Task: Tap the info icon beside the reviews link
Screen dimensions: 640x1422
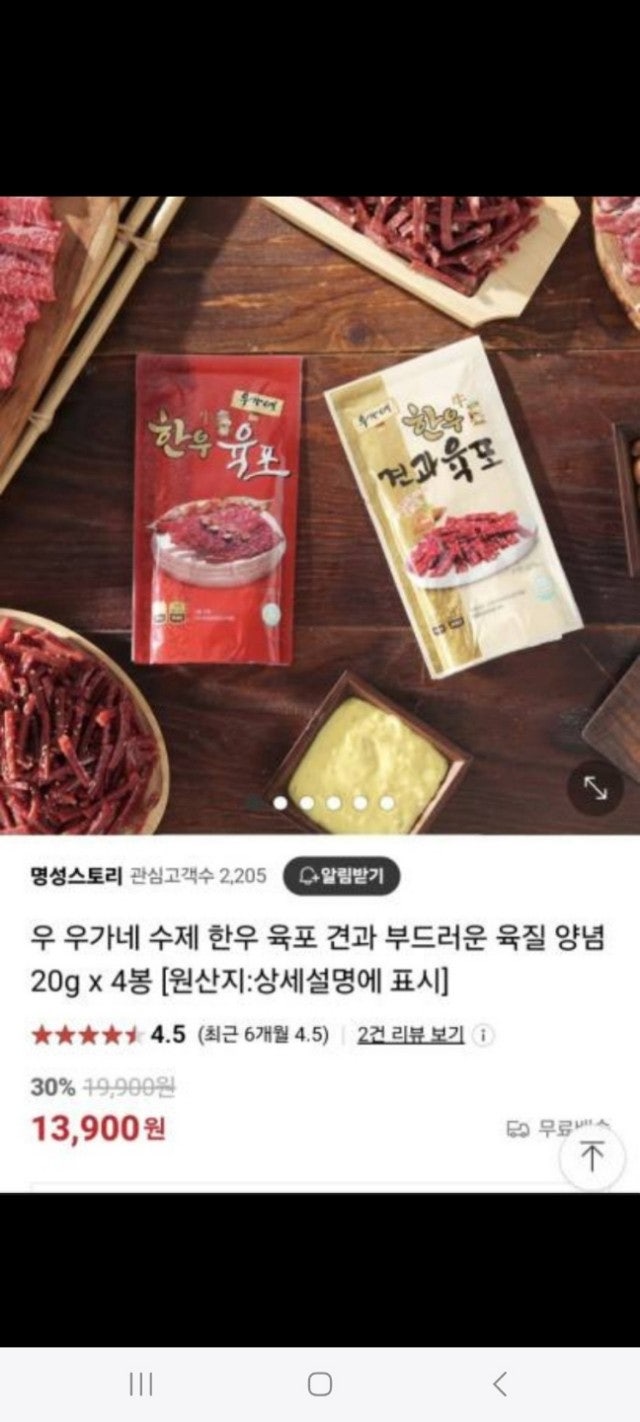Action: tap(483, 1034)
